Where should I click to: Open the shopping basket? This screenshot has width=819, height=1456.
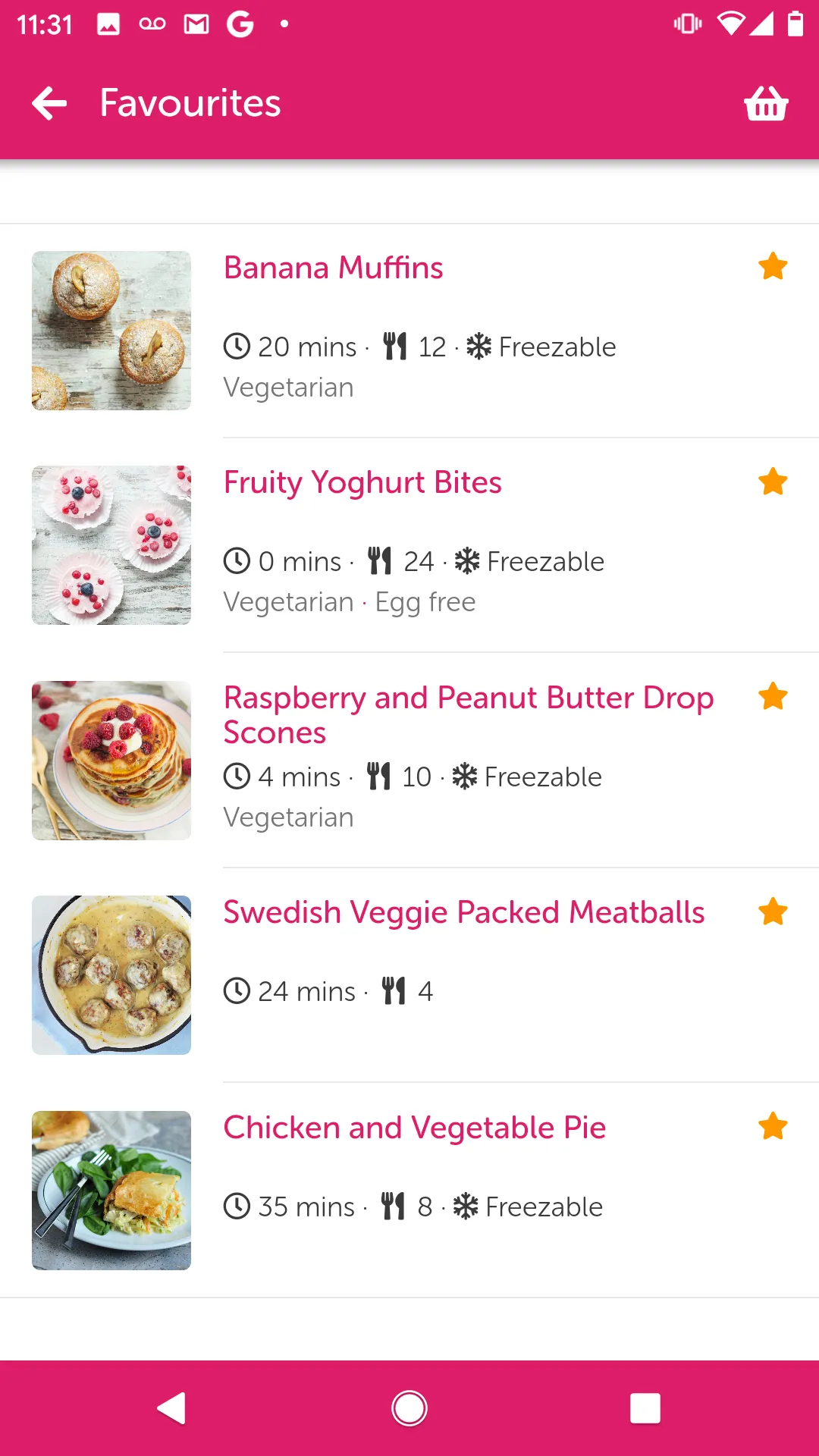point(766,103)
